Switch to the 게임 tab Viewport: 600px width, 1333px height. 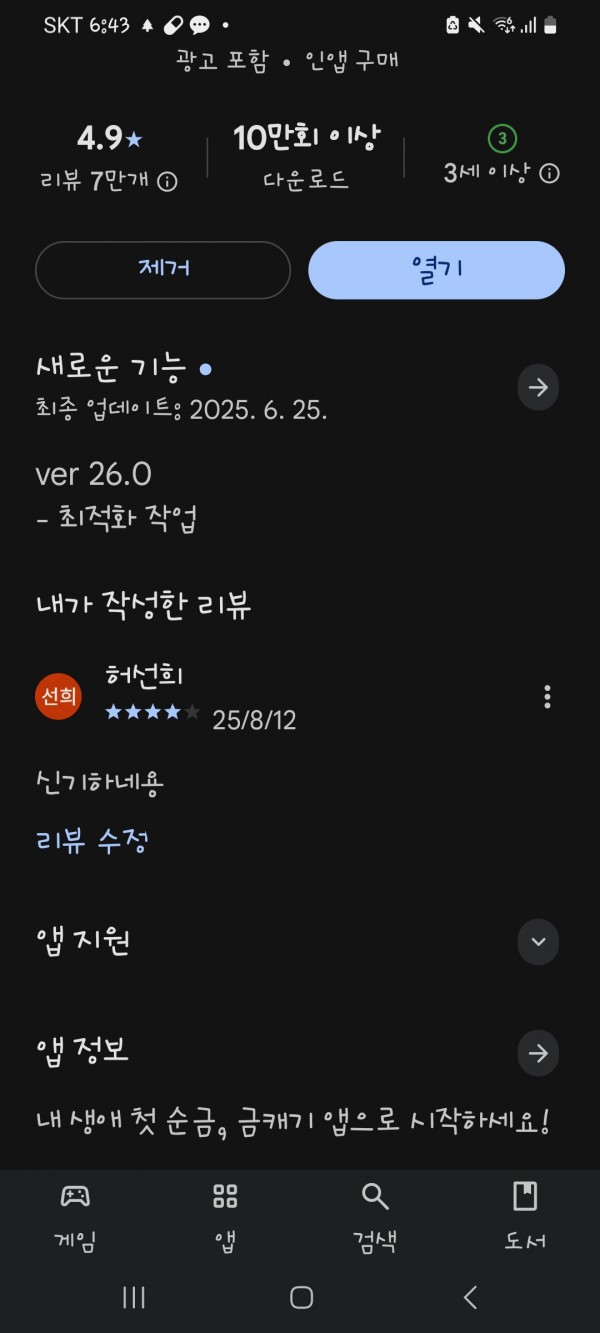[75, 1216]
